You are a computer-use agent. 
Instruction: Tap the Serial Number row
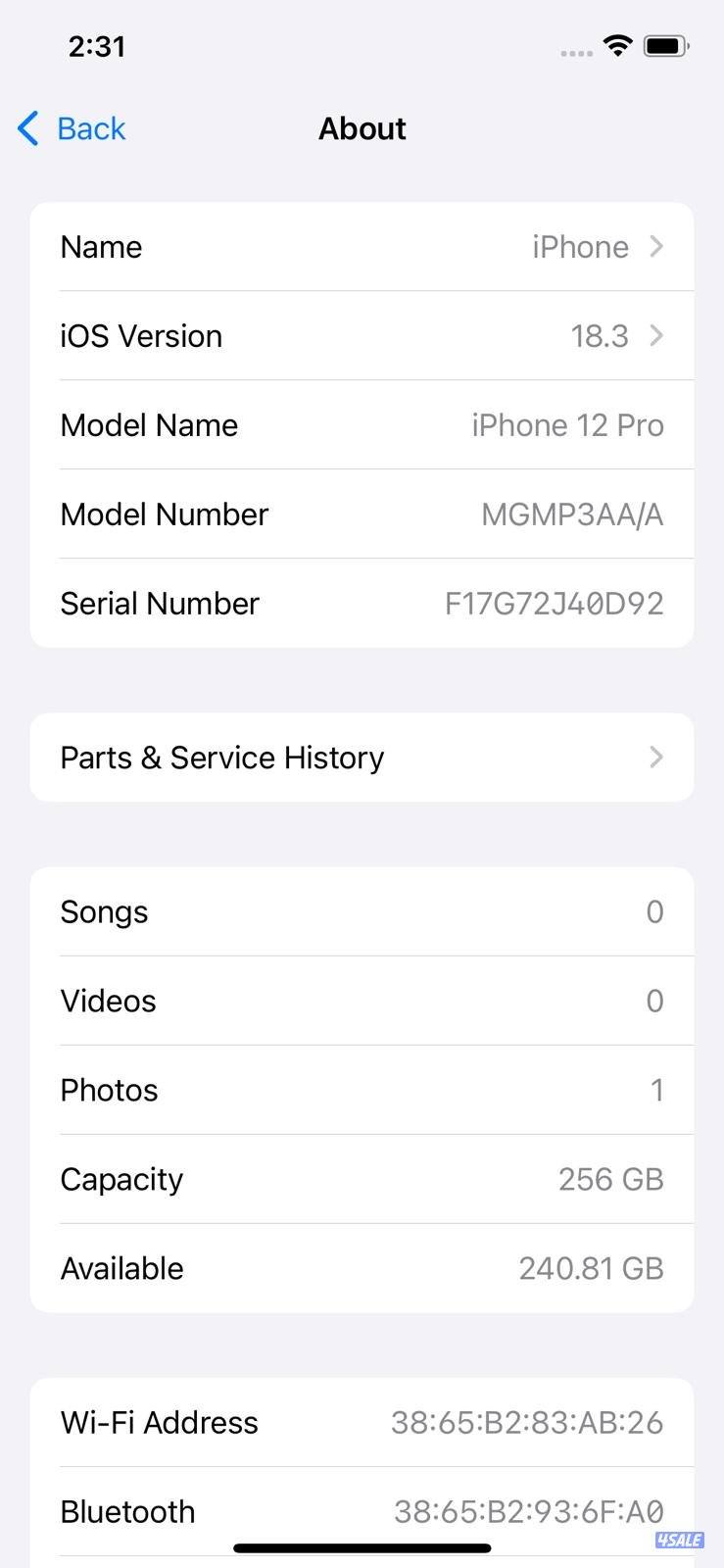pos(362,603)
